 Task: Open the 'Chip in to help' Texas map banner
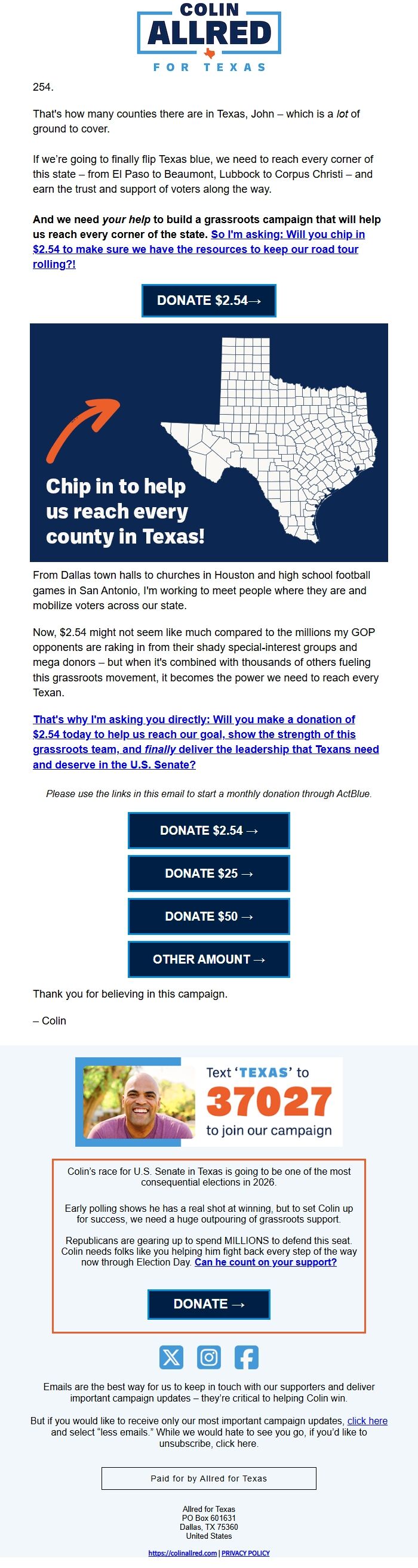click(x=208, y=443)
